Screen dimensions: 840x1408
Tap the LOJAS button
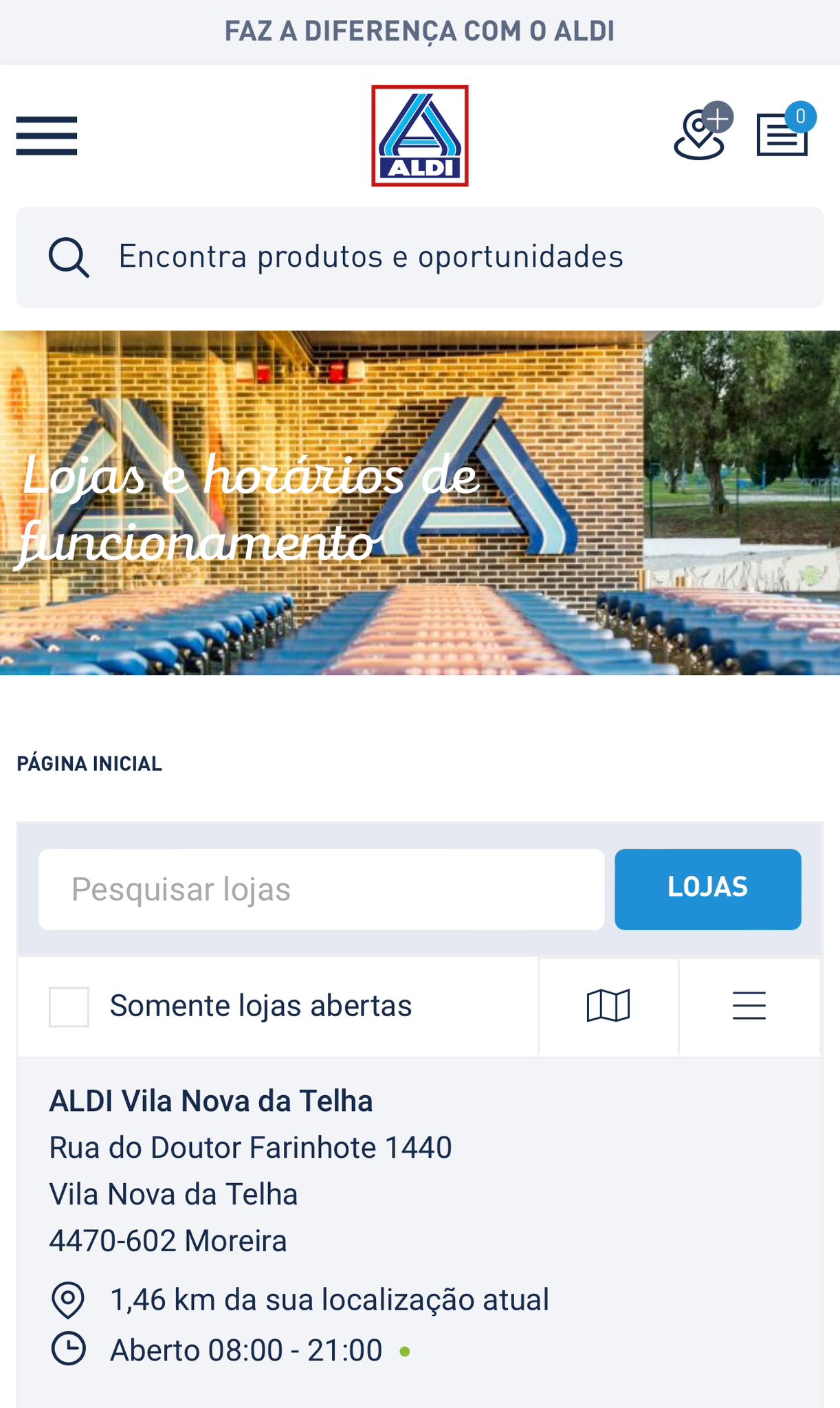pos(708,890)
